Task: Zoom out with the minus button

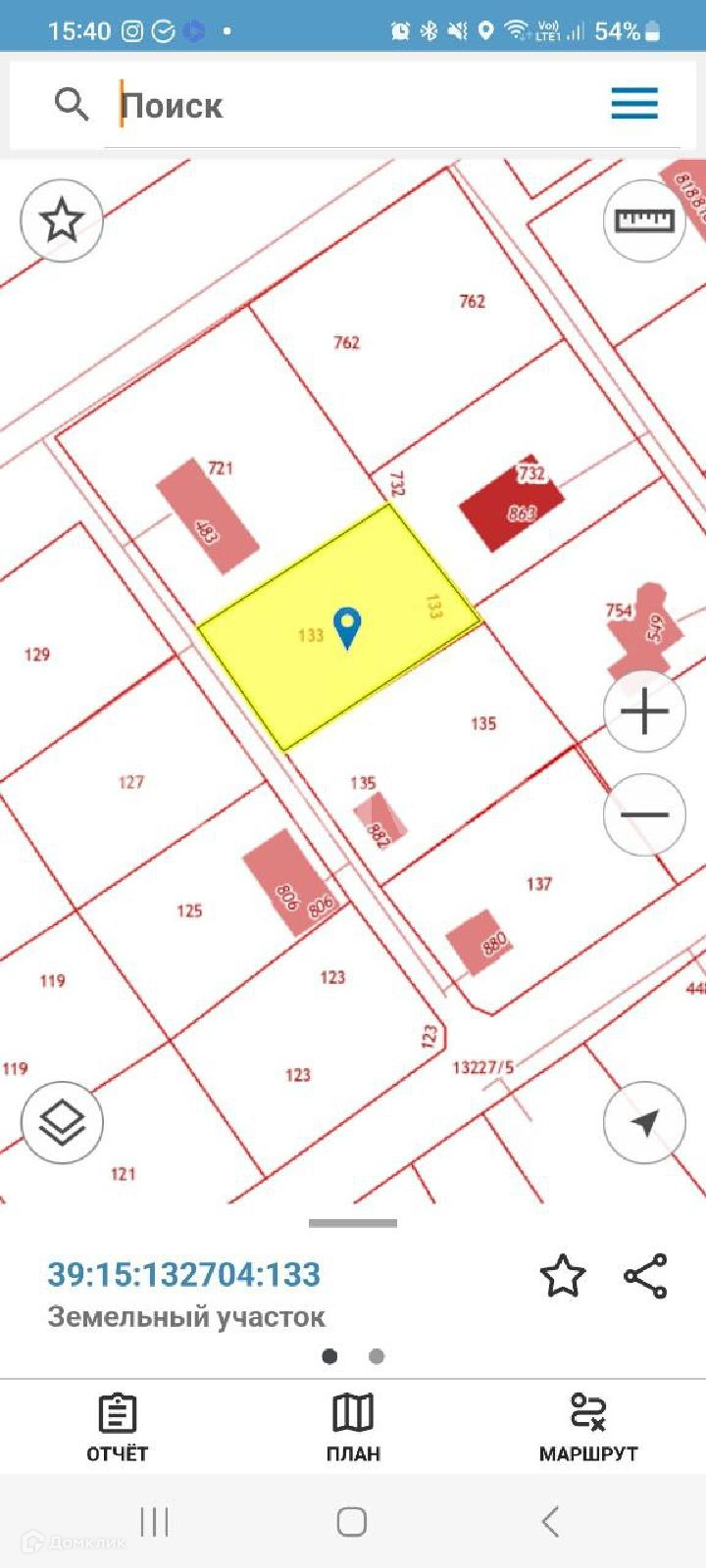Action: tap(644, 814)
